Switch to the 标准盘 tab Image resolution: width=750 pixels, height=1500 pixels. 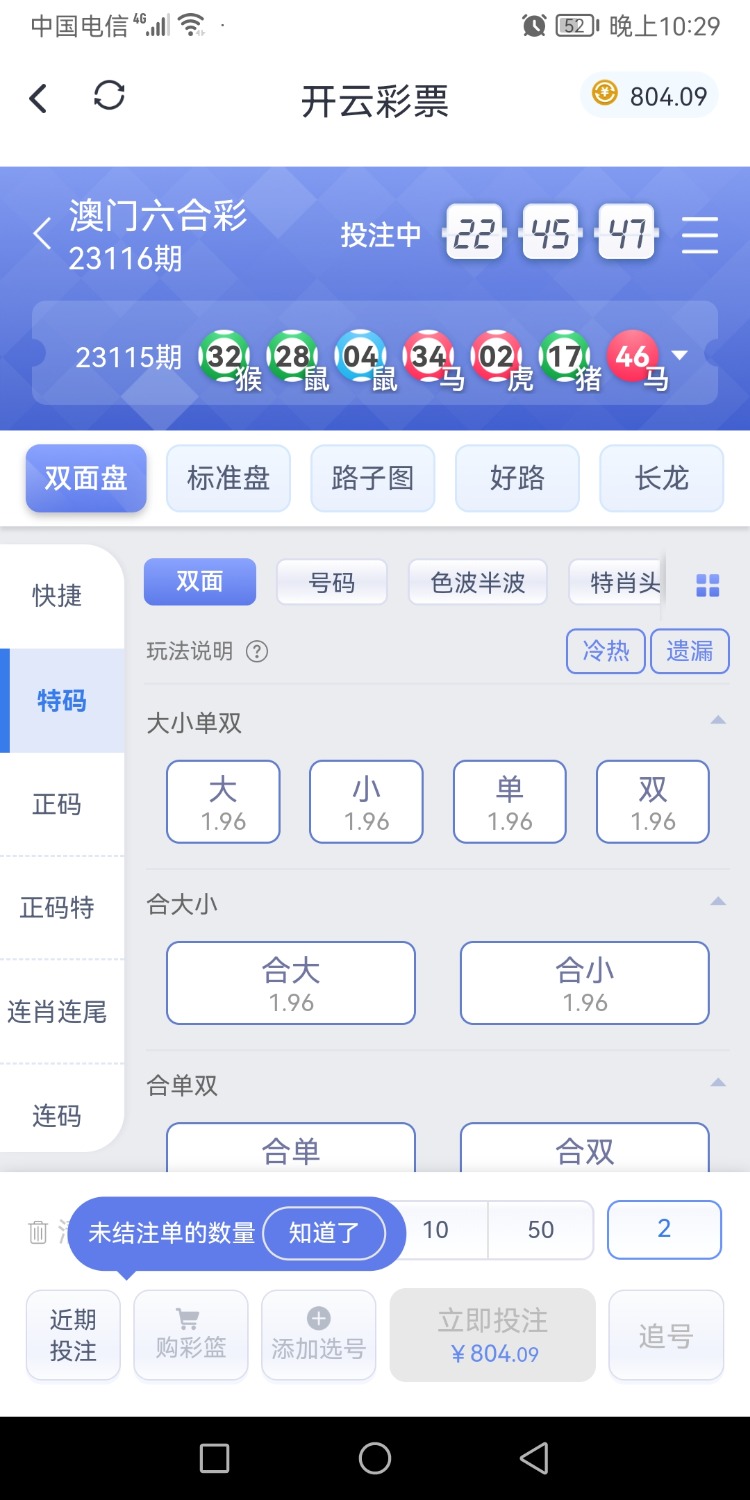click(228, 478)
